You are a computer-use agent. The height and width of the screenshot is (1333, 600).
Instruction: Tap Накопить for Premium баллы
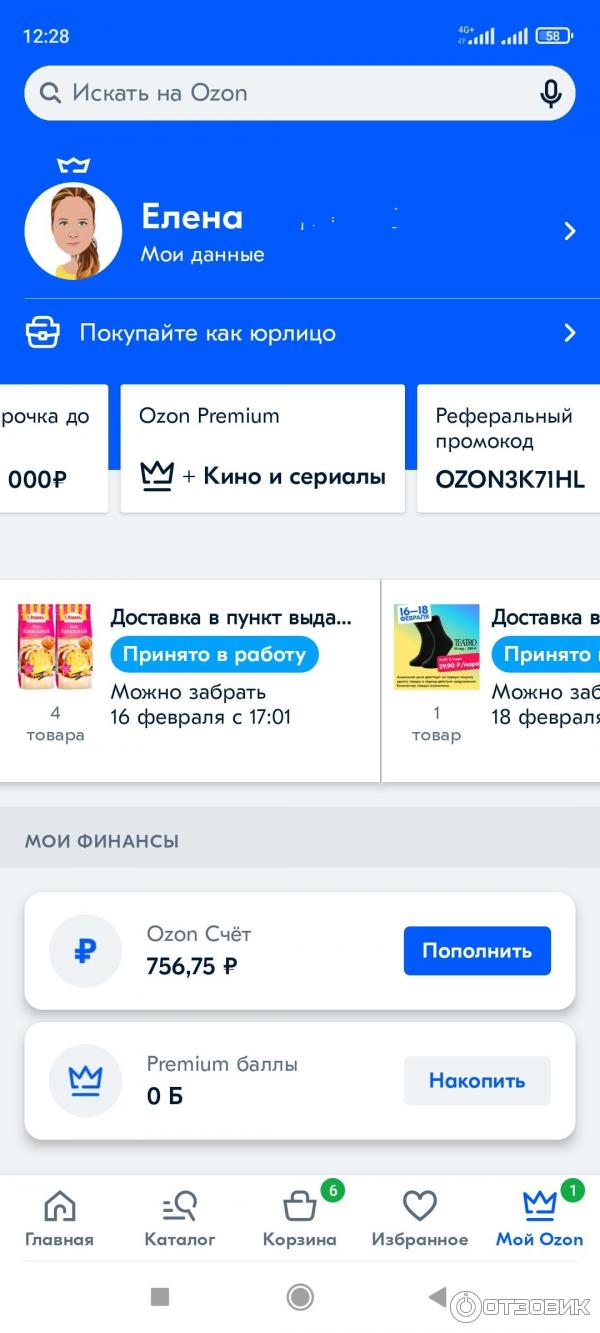(477, 1080)
